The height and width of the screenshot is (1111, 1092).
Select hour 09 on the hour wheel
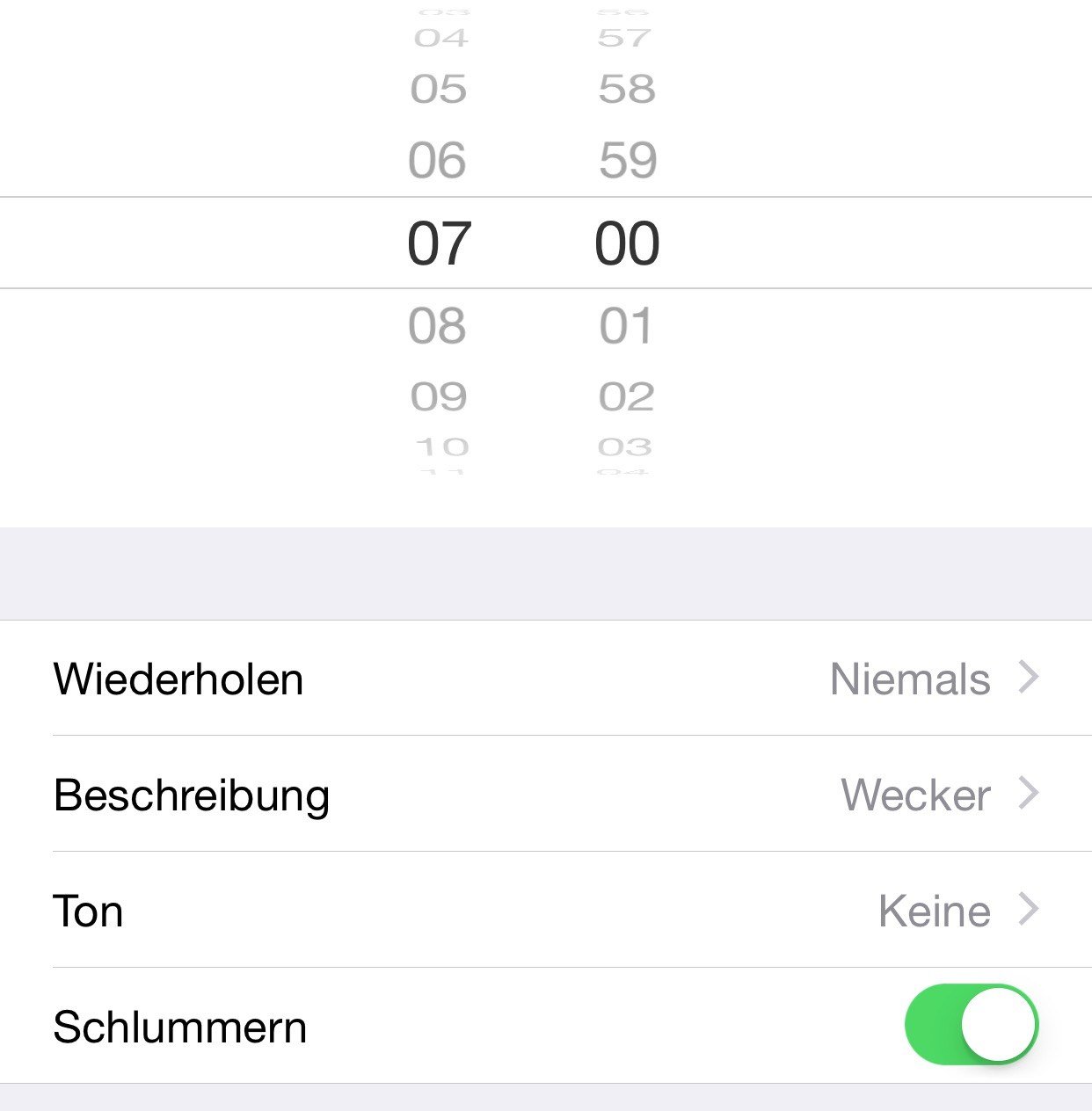point(440,395)
